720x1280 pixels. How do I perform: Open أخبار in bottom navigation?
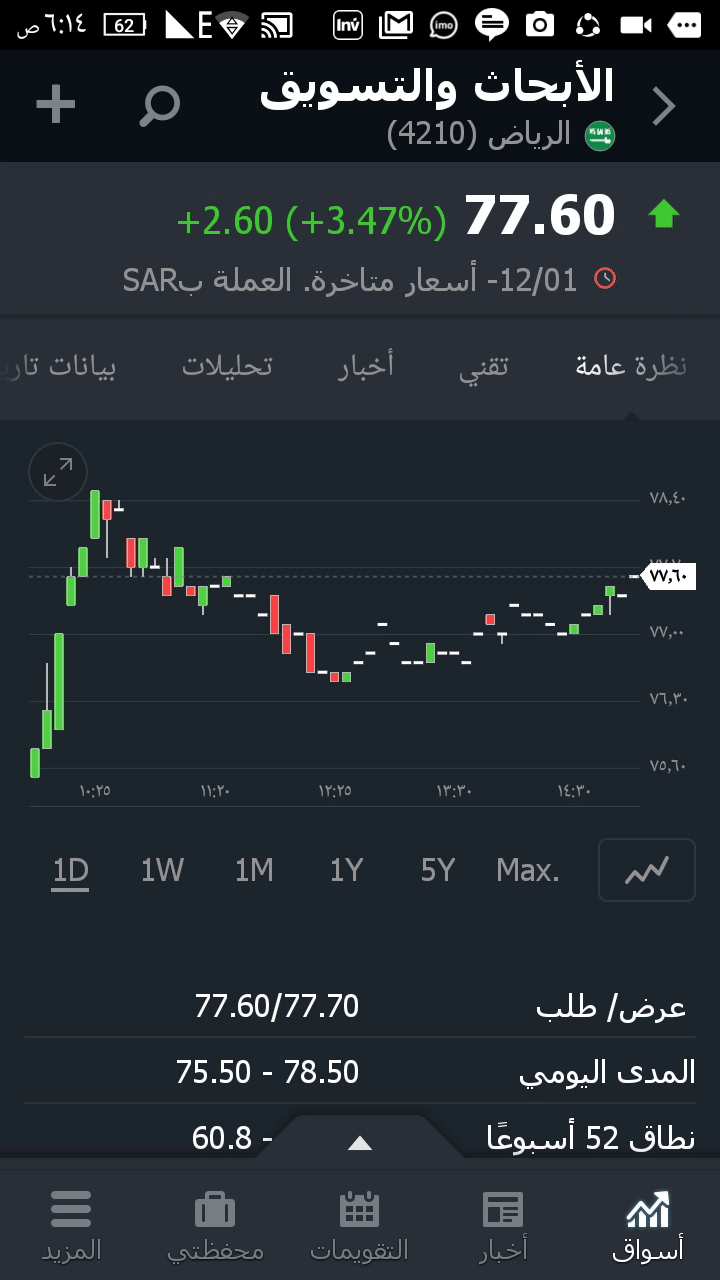(x=503, y=1226)
